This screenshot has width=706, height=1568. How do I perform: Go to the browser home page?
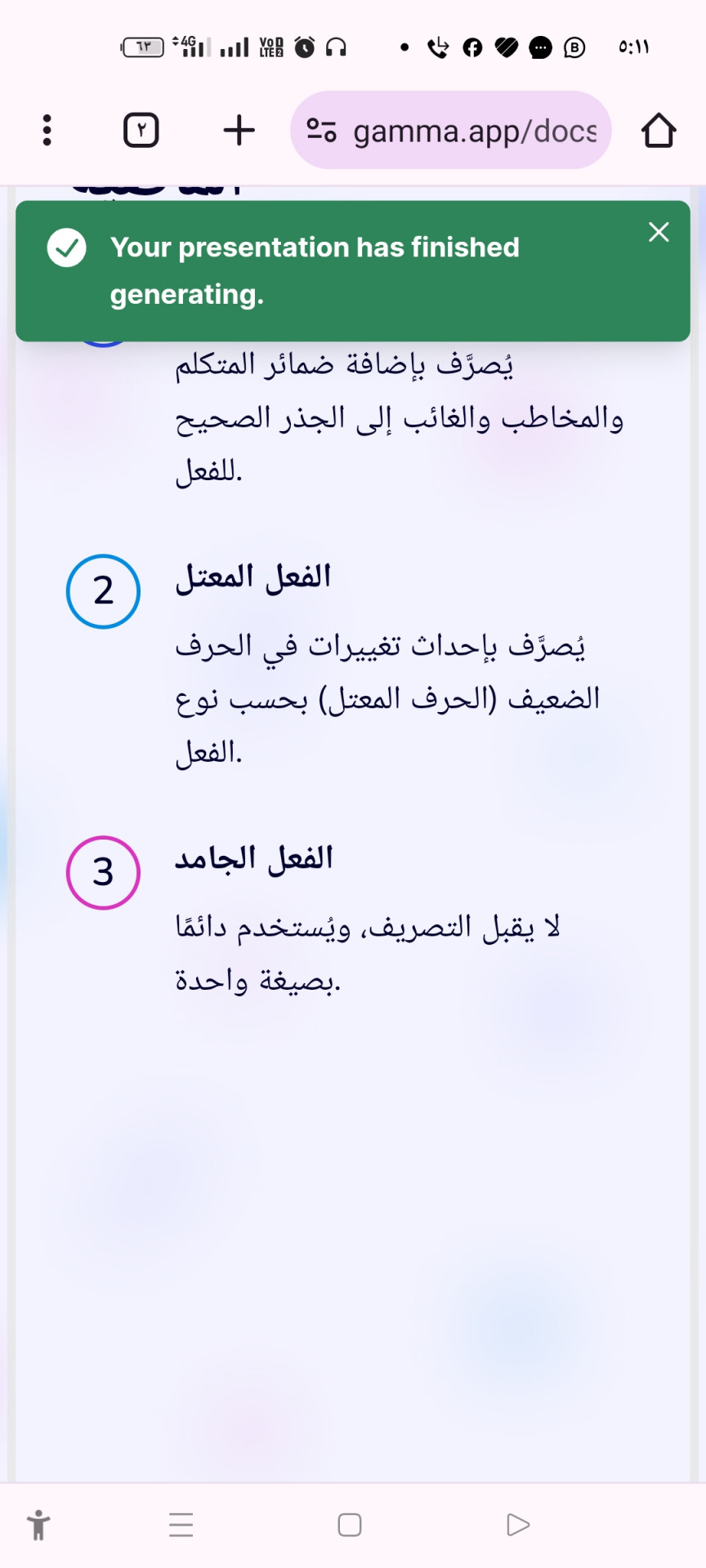coord(658,131)
